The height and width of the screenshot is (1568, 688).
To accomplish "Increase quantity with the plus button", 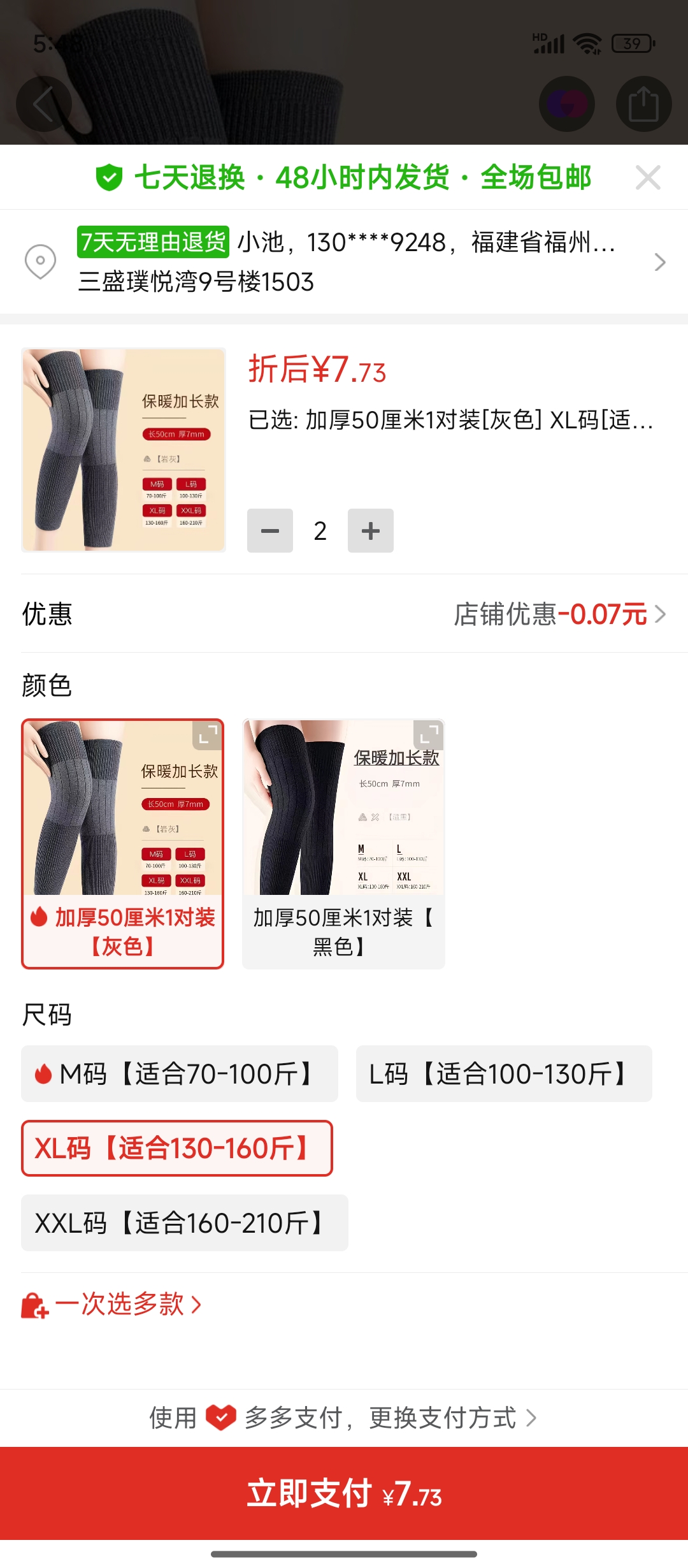I will pos(371,530).
